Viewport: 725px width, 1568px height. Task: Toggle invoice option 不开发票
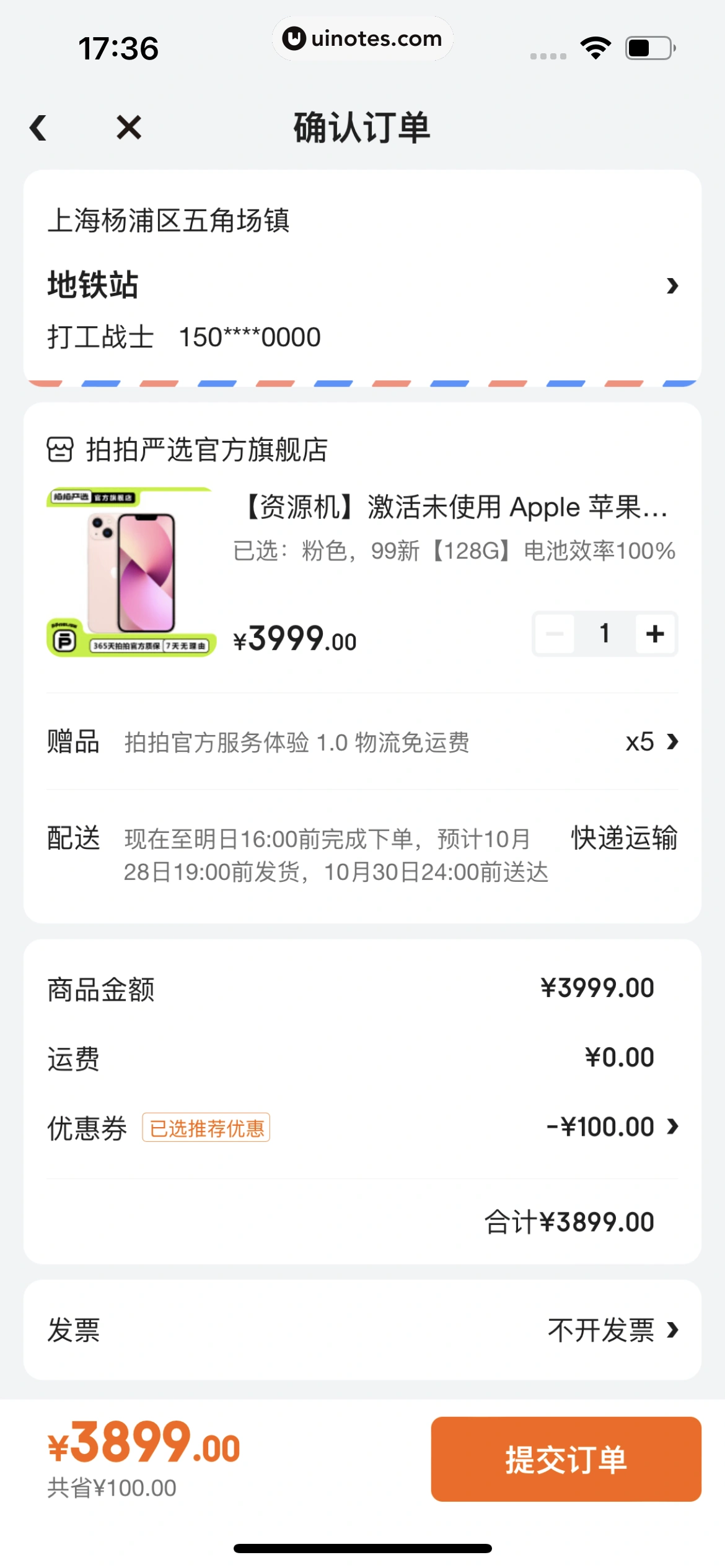pos(600,1329)
